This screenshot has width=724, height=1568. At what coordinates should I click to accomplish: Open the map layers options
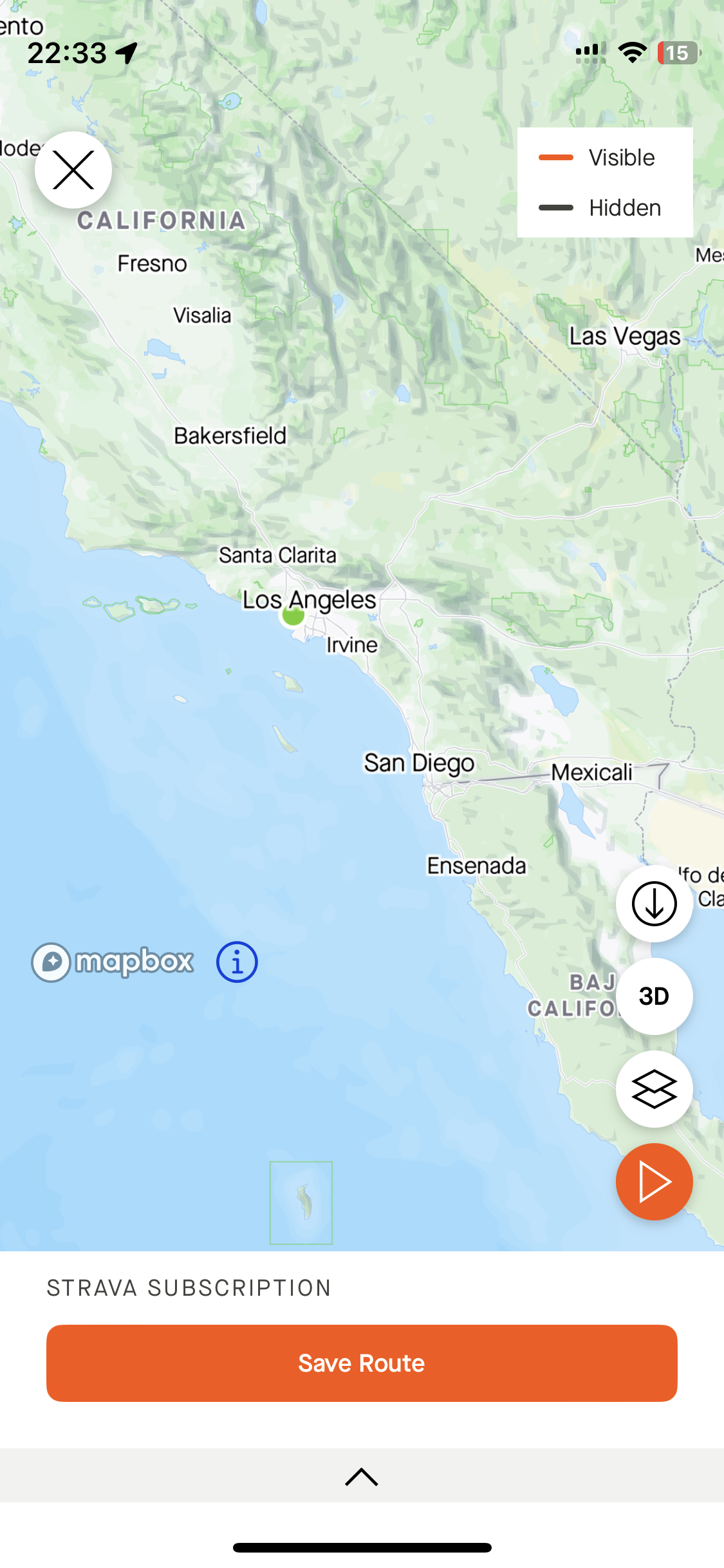[x=654, y=1089]
